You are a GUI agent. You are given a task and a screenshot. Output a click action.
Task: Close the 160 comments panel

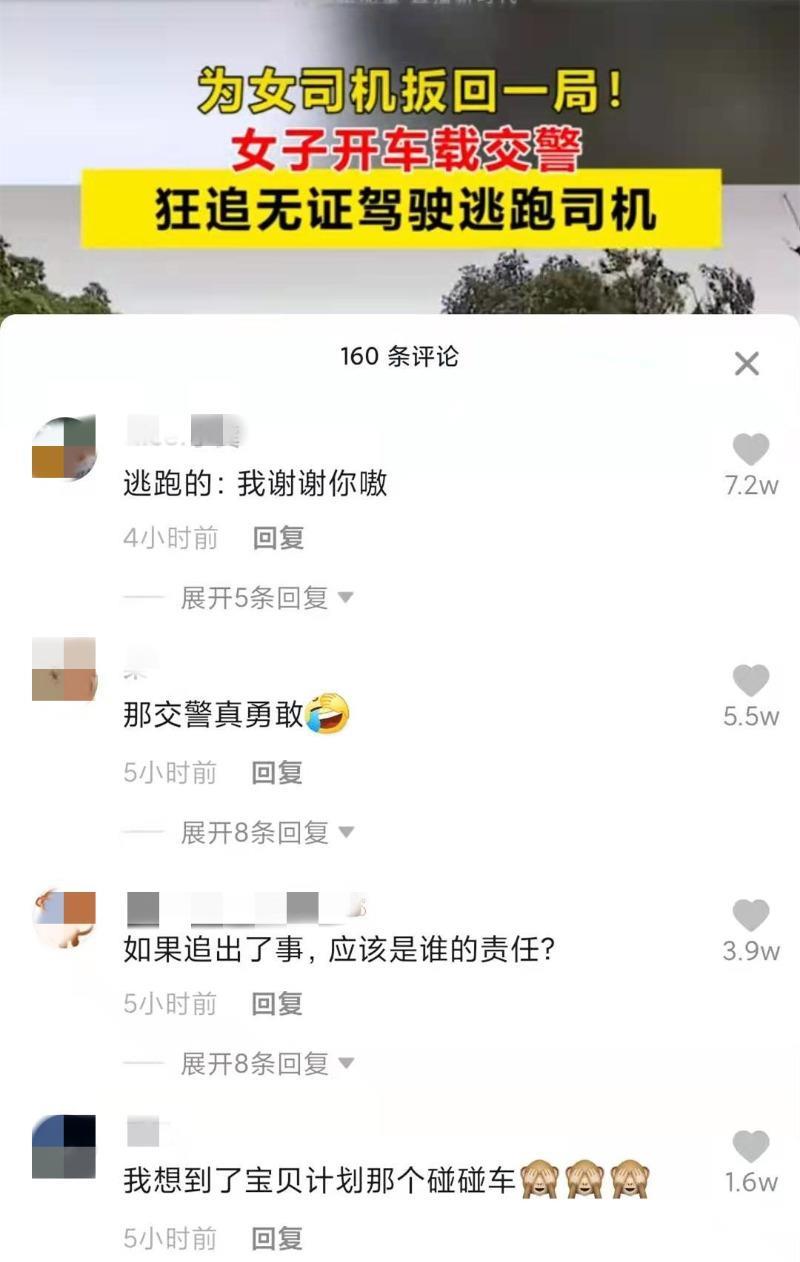pos(747,364)
